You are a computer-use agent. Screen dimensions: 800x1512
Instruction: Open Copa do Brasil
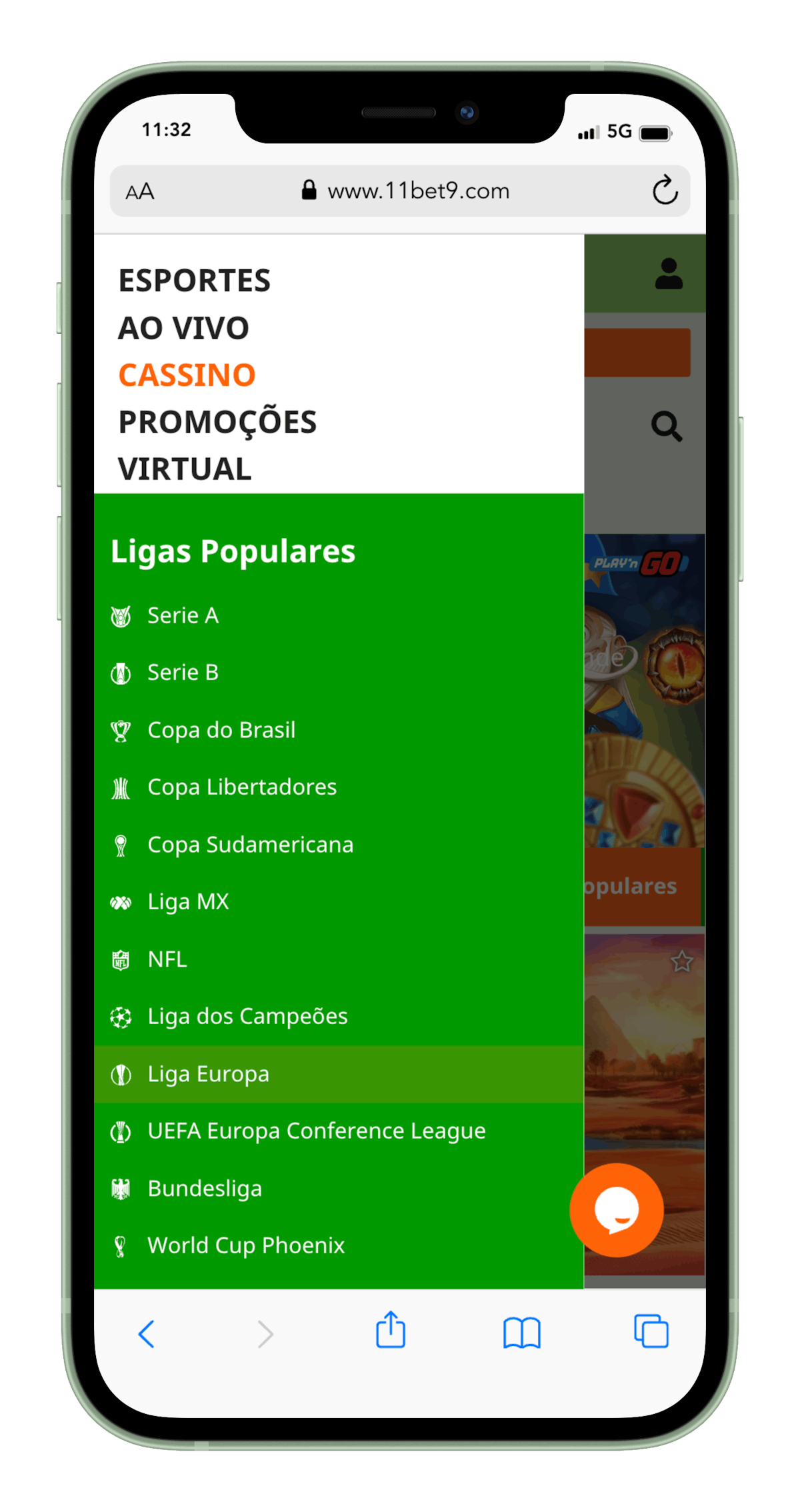point(339,731)
